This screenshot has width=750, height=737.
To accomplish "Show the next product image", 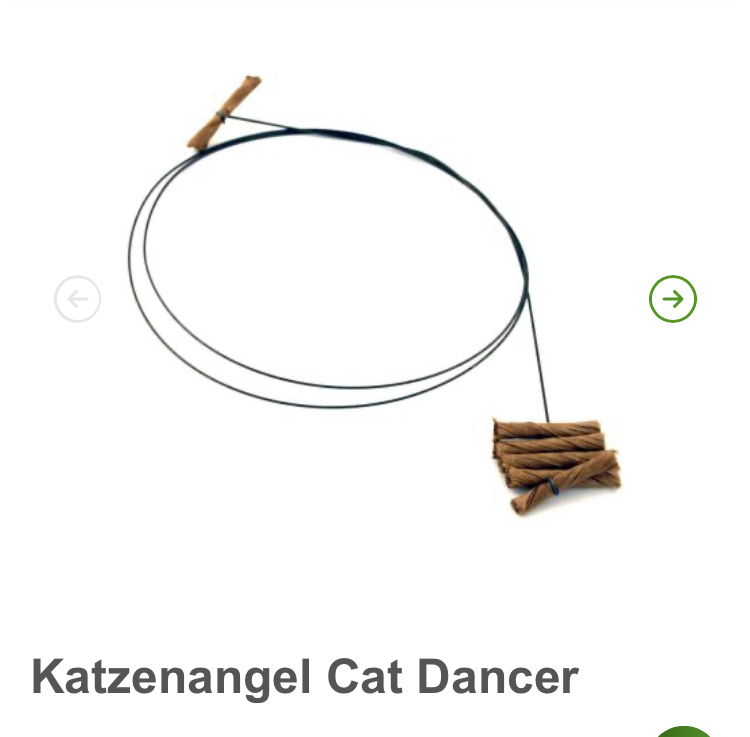I will point(672,299).
